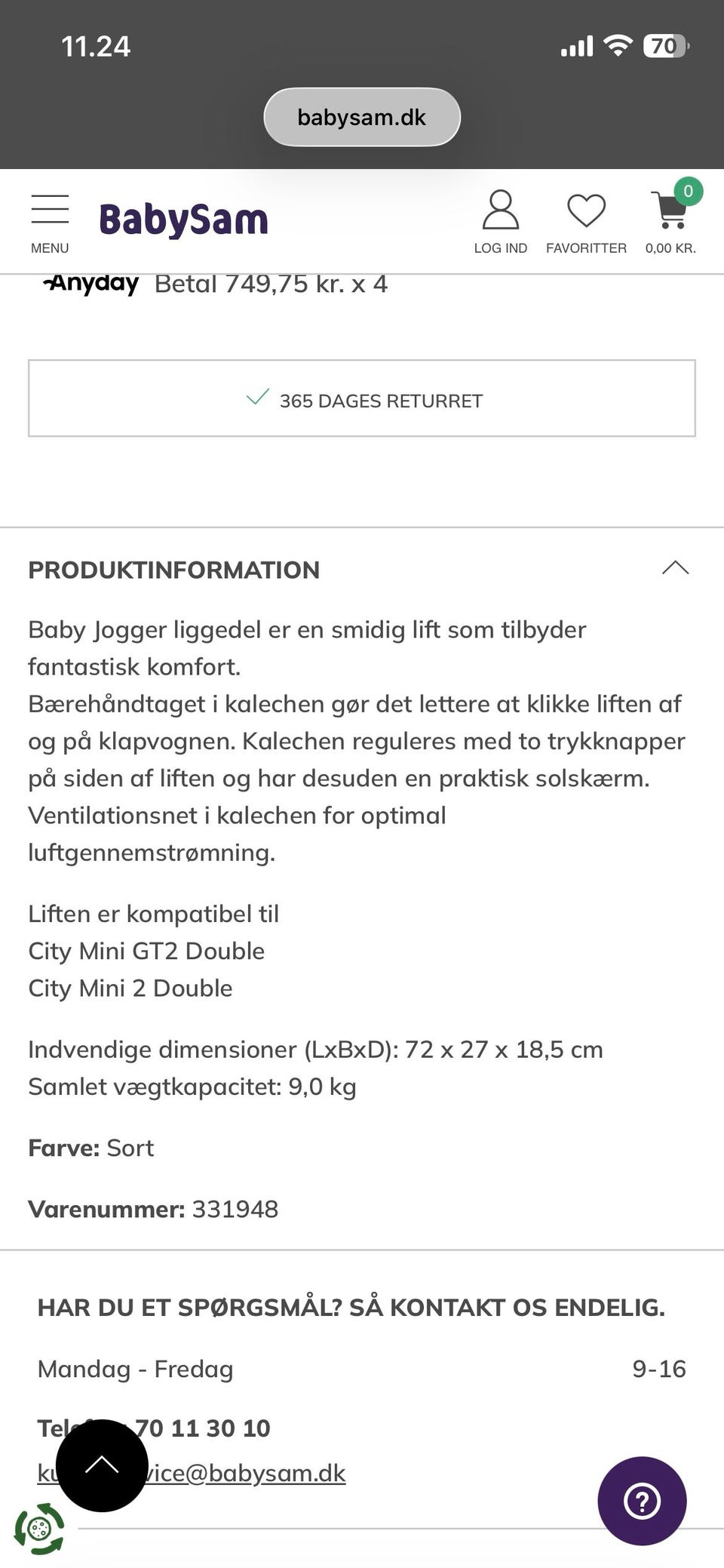Click the cookie consent icon bottom left
This screenshot has height=1568, width=724.
41,1524
